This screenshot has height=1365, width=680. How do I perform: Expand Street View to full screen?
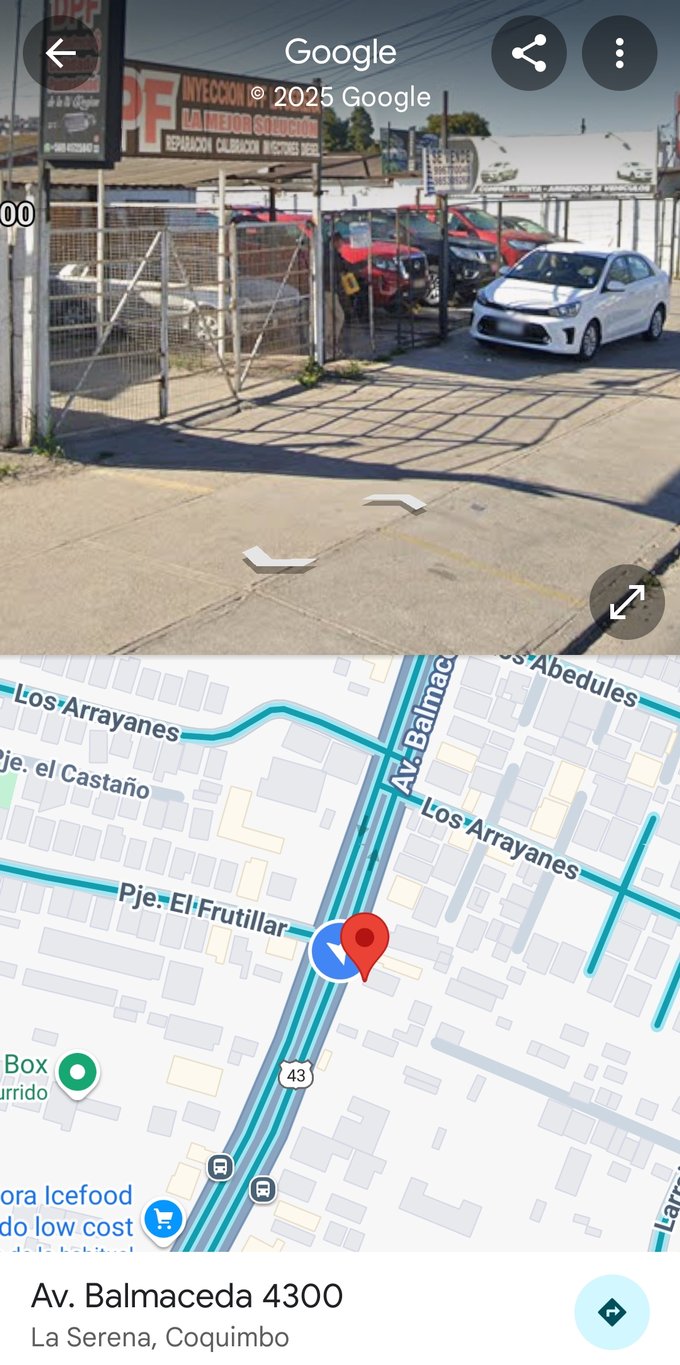coord(627,602)
